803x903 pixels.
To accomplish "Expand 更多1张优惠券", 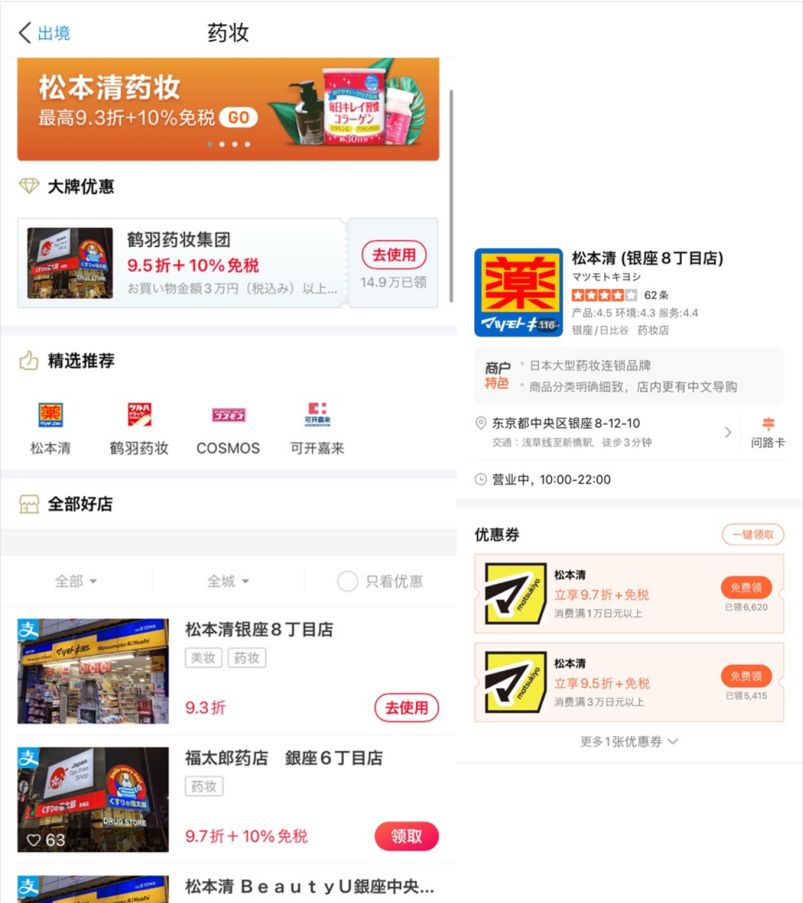I will 630,742.
